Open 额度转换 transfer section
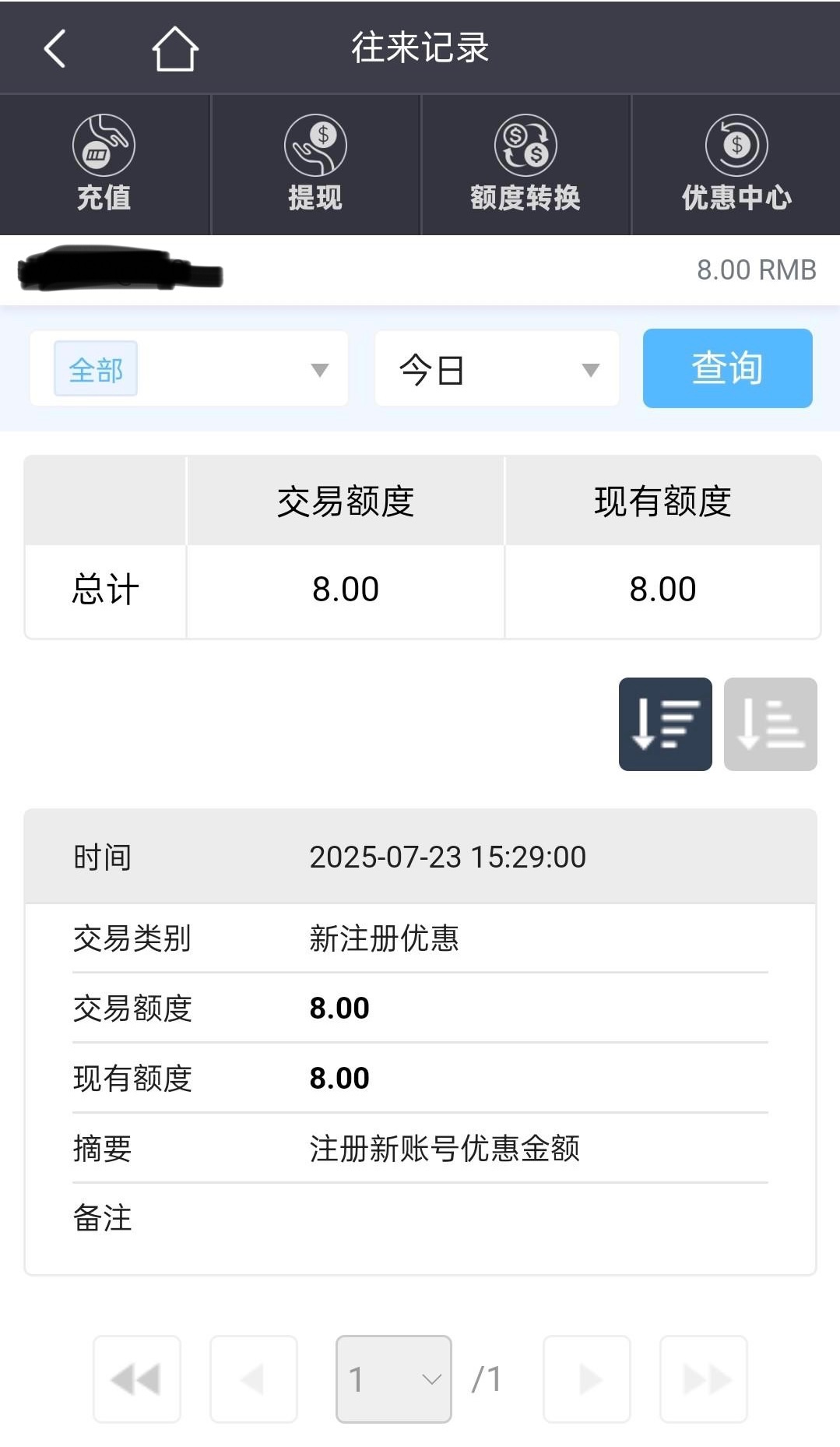Screen dimensions: 840x1447 coord(525,164)
